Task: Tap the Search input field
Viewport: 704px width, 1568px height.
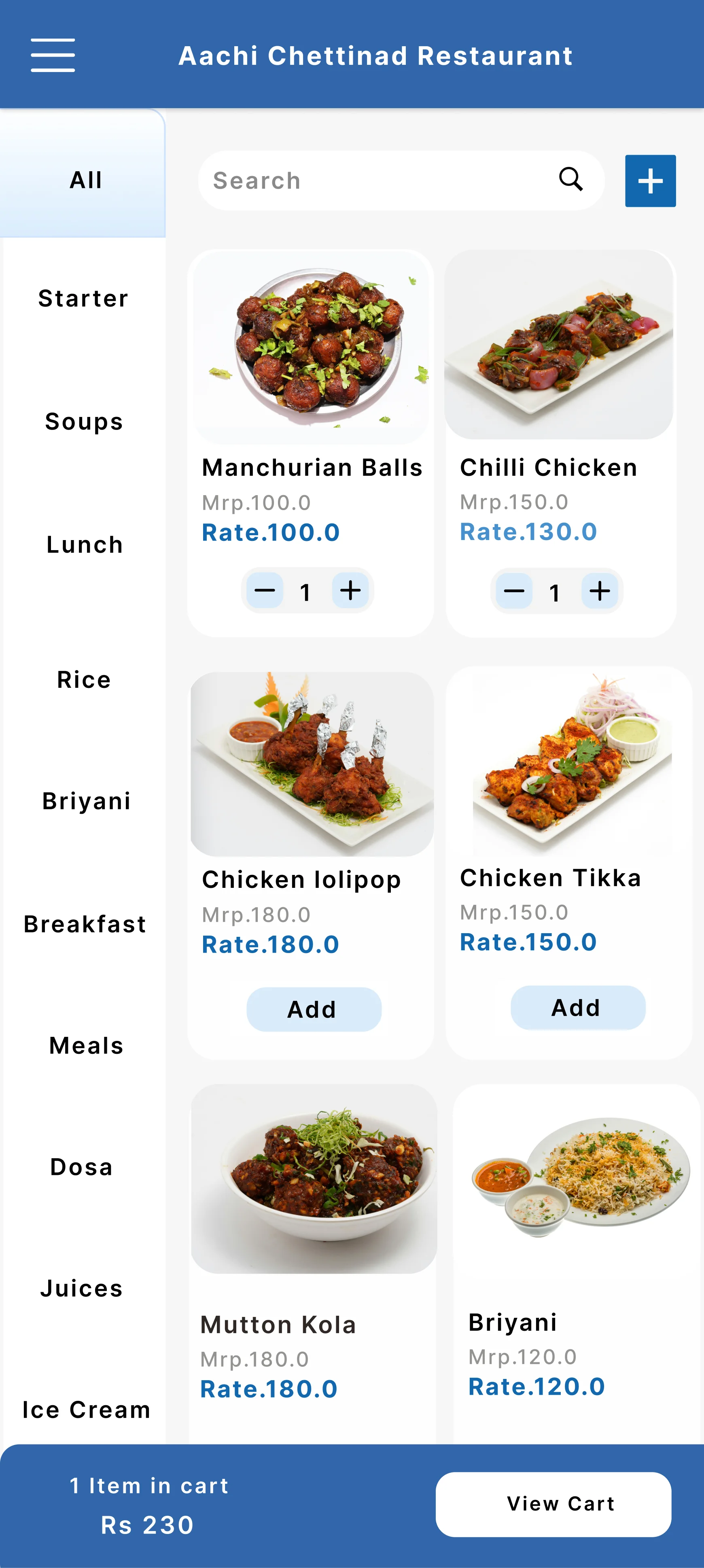Action: [377, 181]
